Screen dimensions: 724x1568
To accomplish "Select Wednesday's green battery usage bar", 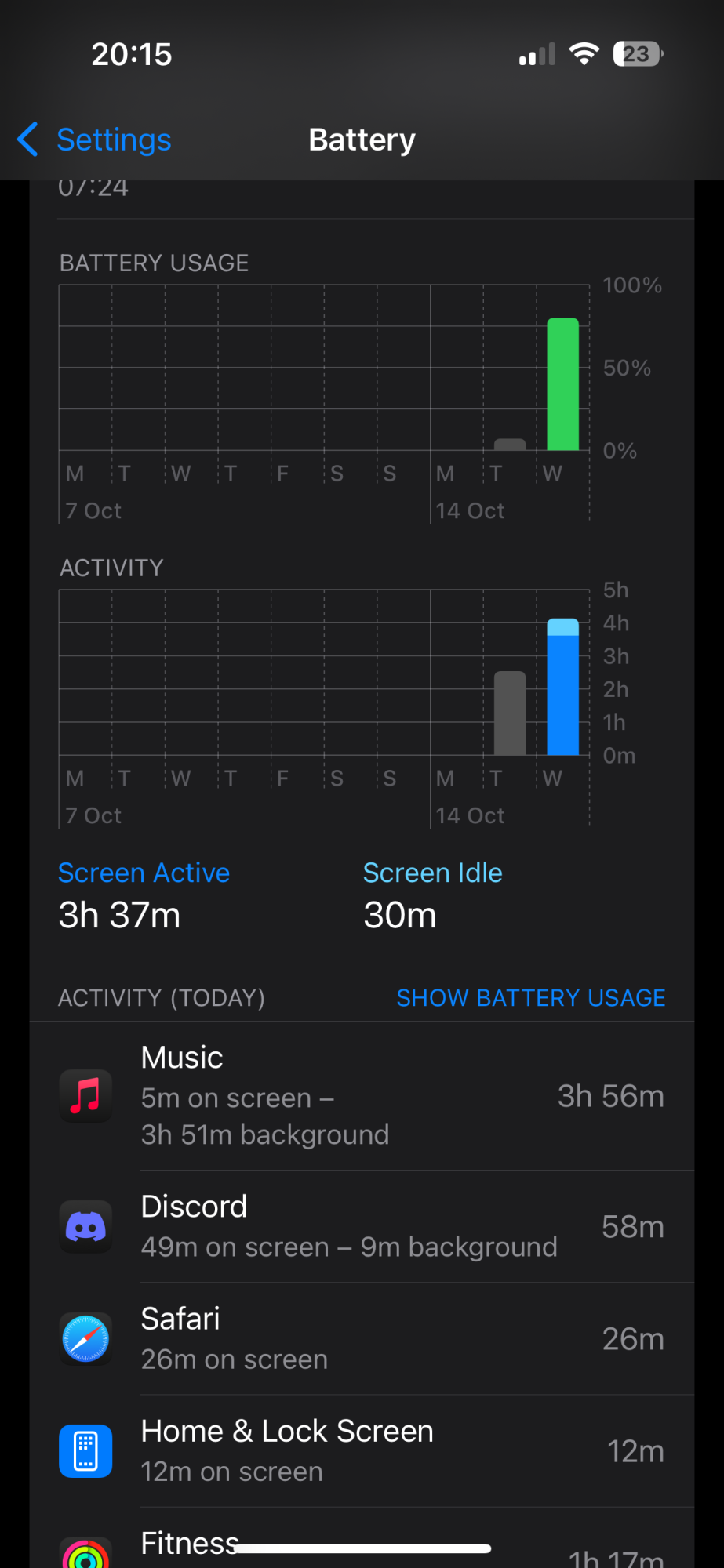I will [562, 384].
